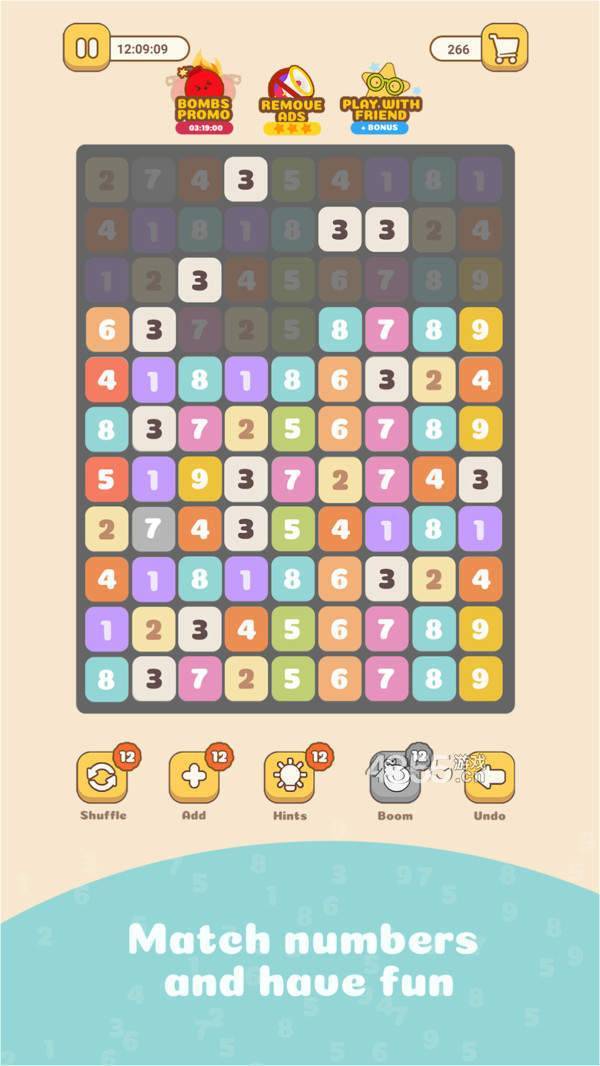Use the Add booster

pos(194,778)
